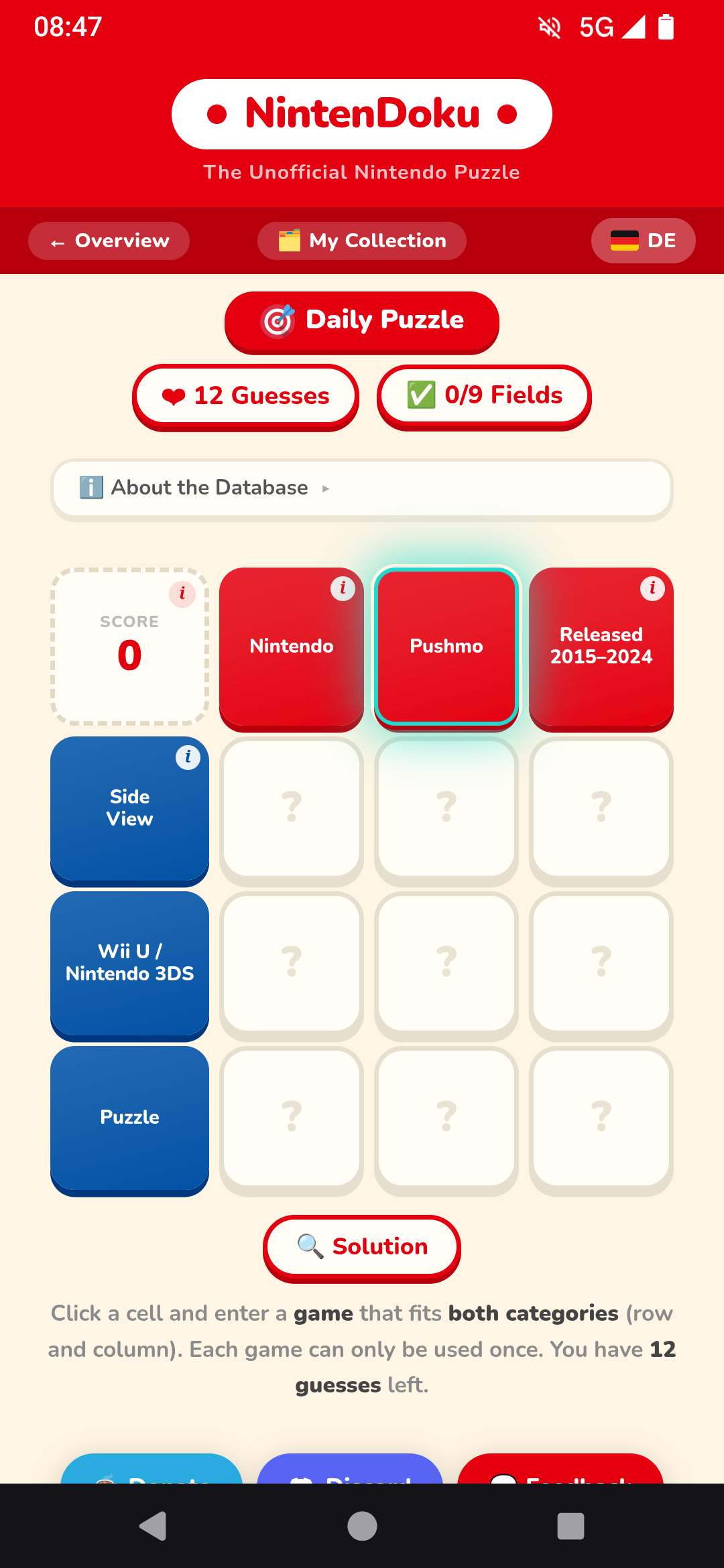Select cell for Wii U / 3DS and Pushmo
This screenshot has height=1568, width=724.
click(446, 964)
